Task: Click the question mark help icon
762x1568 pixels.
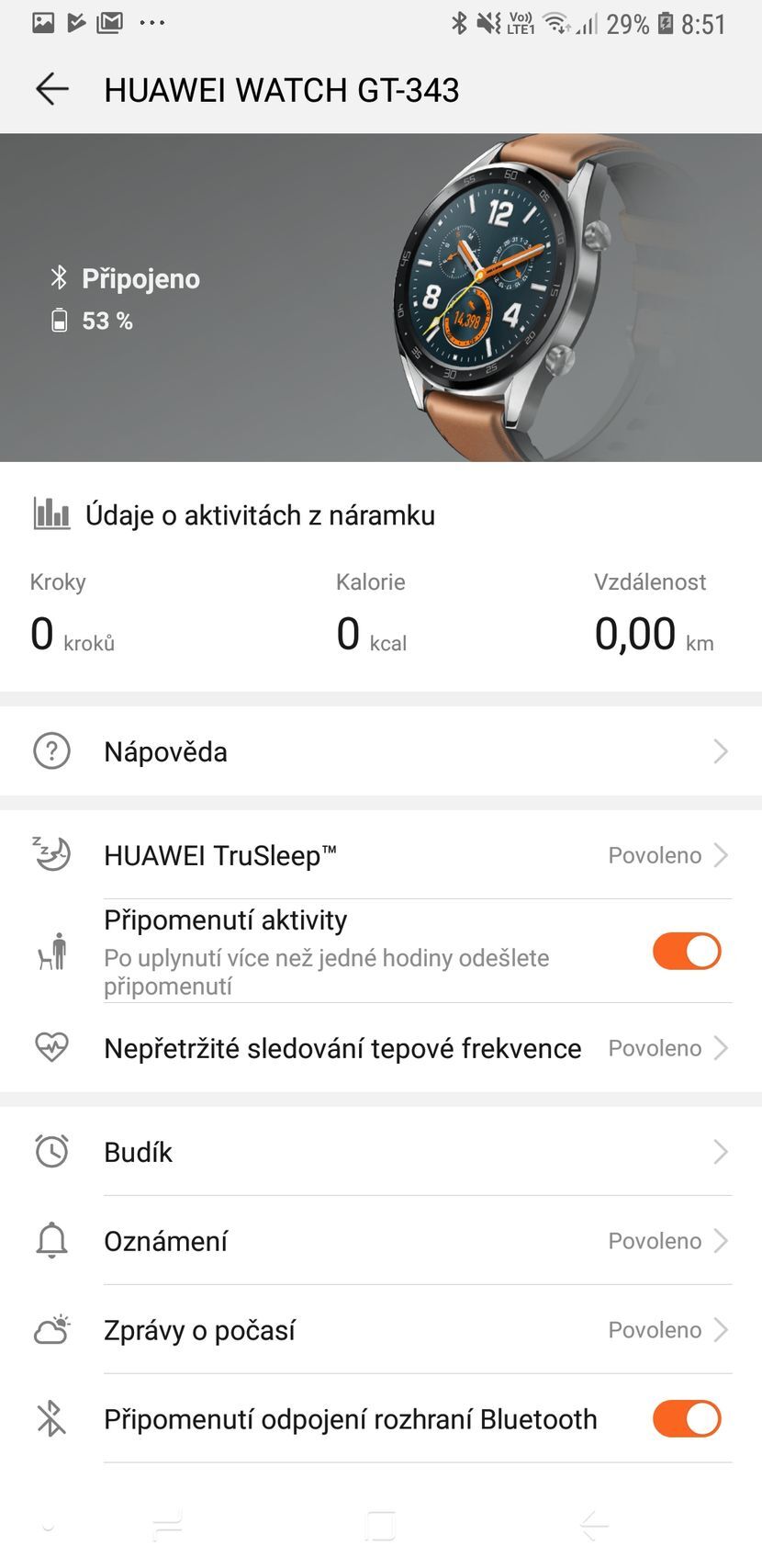Action: (51, 750)
